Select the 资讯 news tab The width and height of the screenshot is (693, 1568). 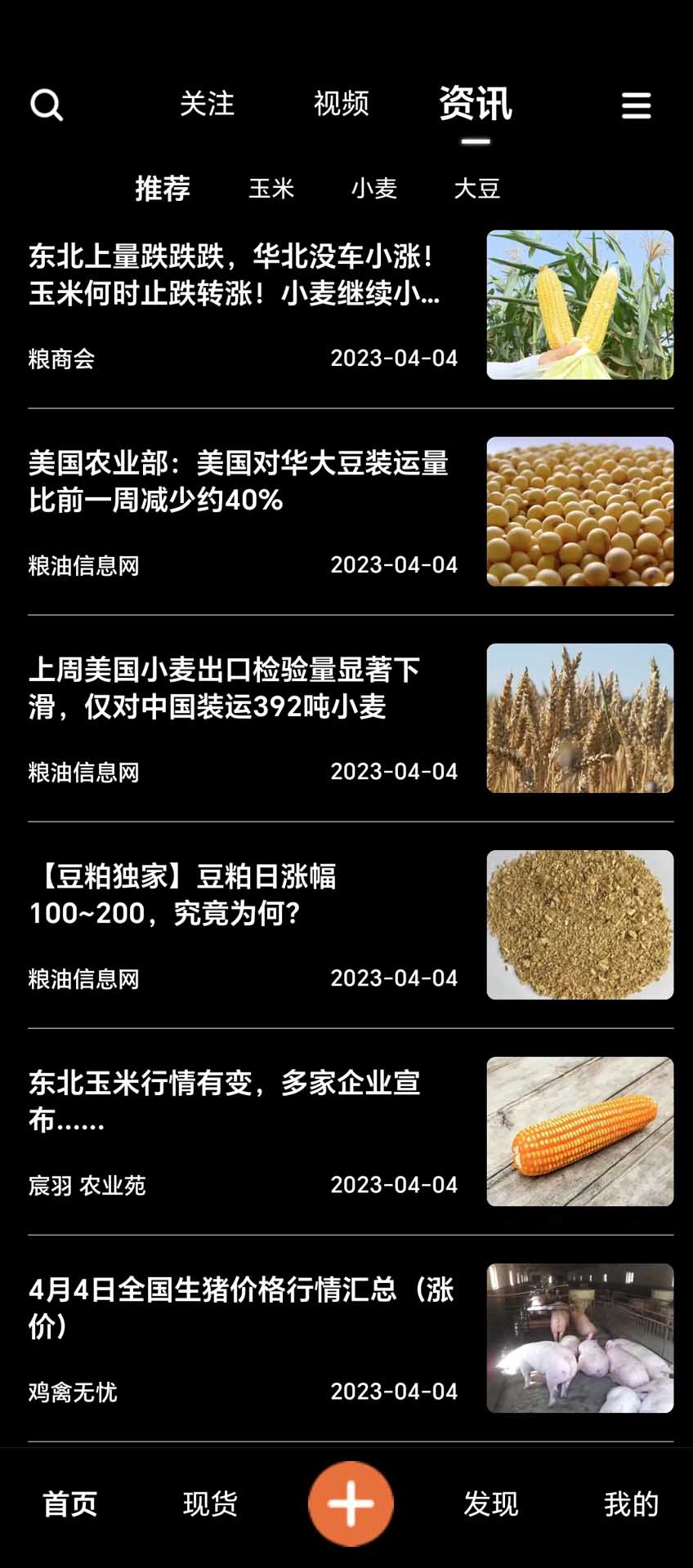(x=476, y=103)
